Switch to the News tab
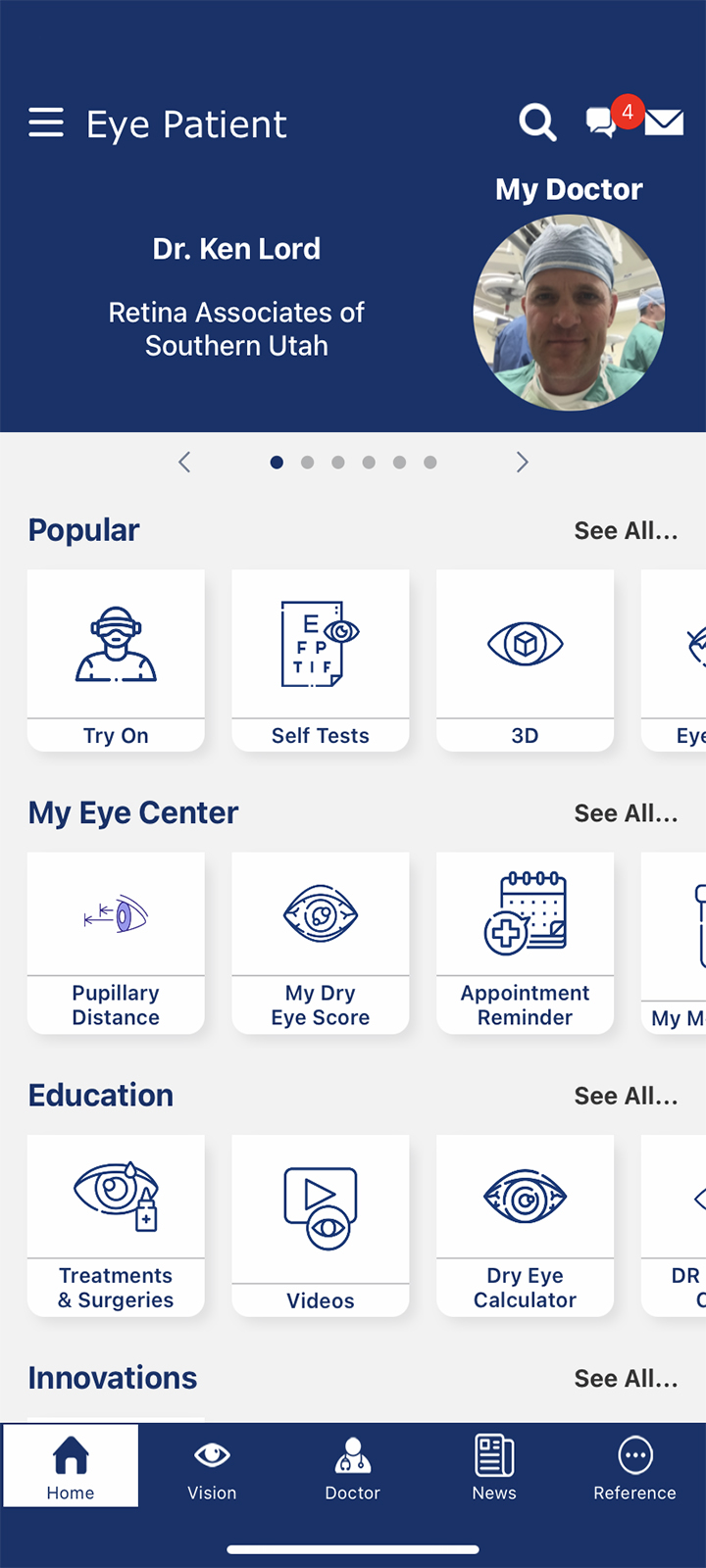Image resolution: width=706 pixels, height=1568 pixels. pyautogui.click(x=494, y=1467)
